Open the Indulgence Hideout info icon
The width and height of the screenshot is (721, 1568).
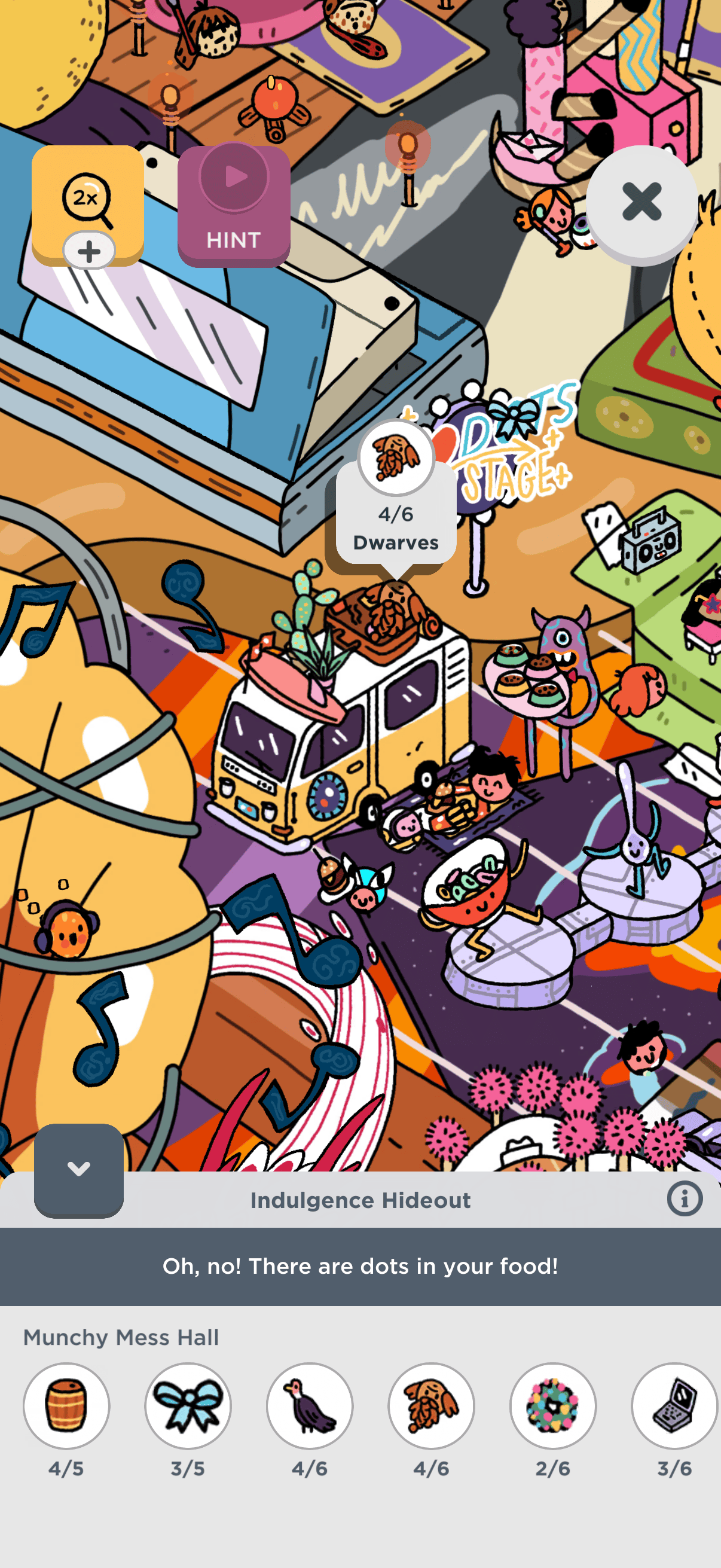coord(685,1199)
